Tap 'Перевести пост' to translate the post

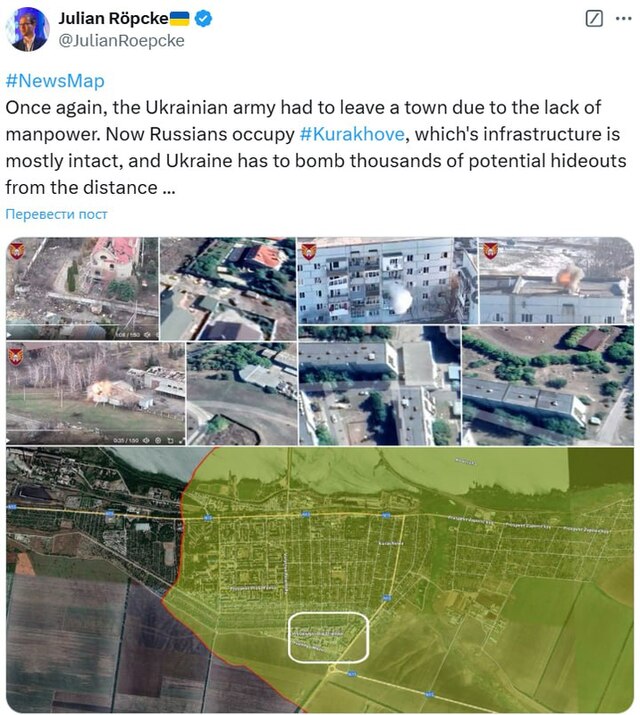pos(57,214)
